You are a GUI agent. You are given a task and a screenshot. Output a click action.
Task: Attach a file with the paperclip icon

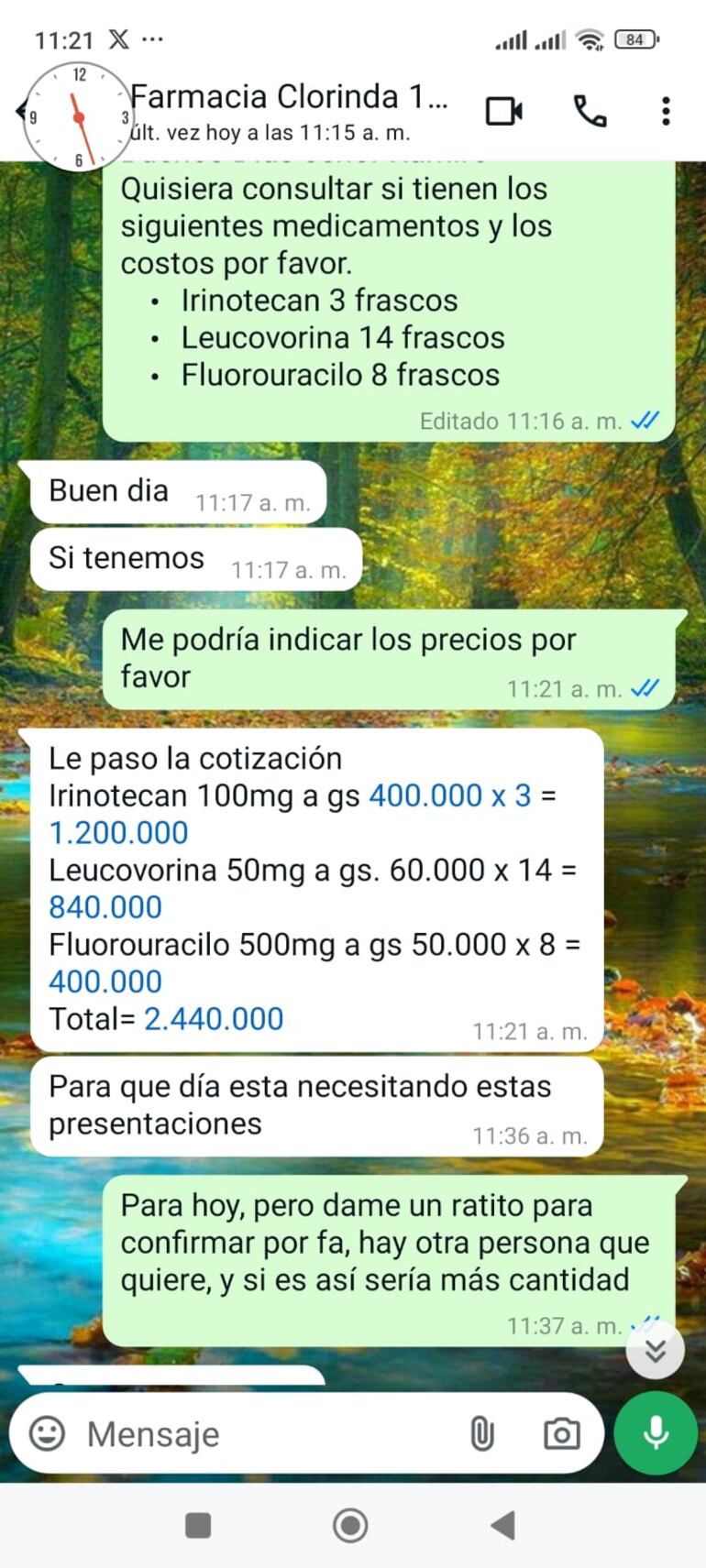480,1434
